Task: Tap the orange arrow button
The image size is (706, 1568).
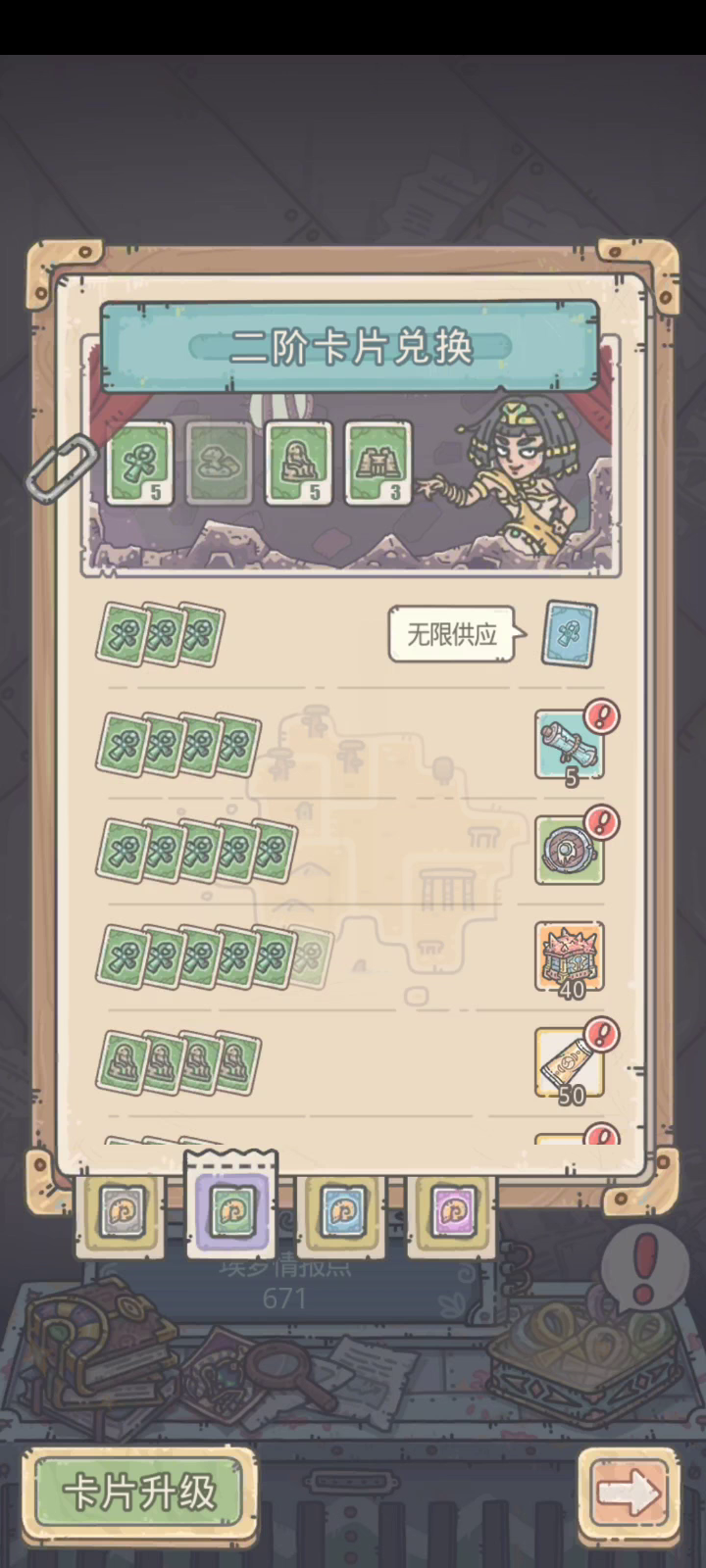Action: [628, 1494]
